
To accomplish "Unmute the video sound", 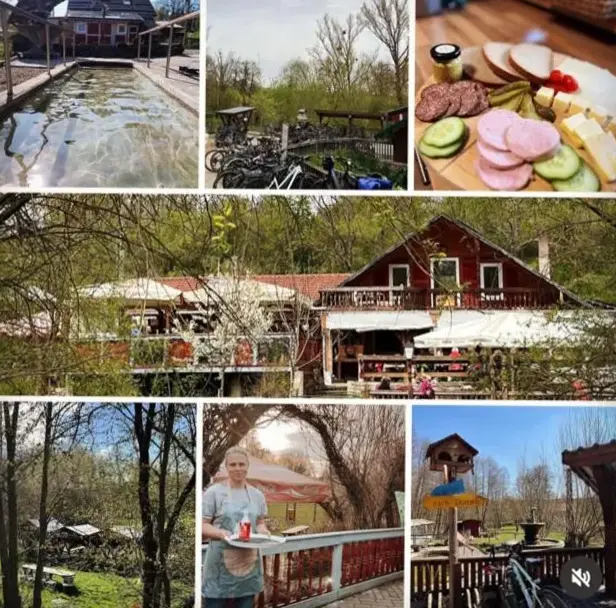I will coord(581,576).
